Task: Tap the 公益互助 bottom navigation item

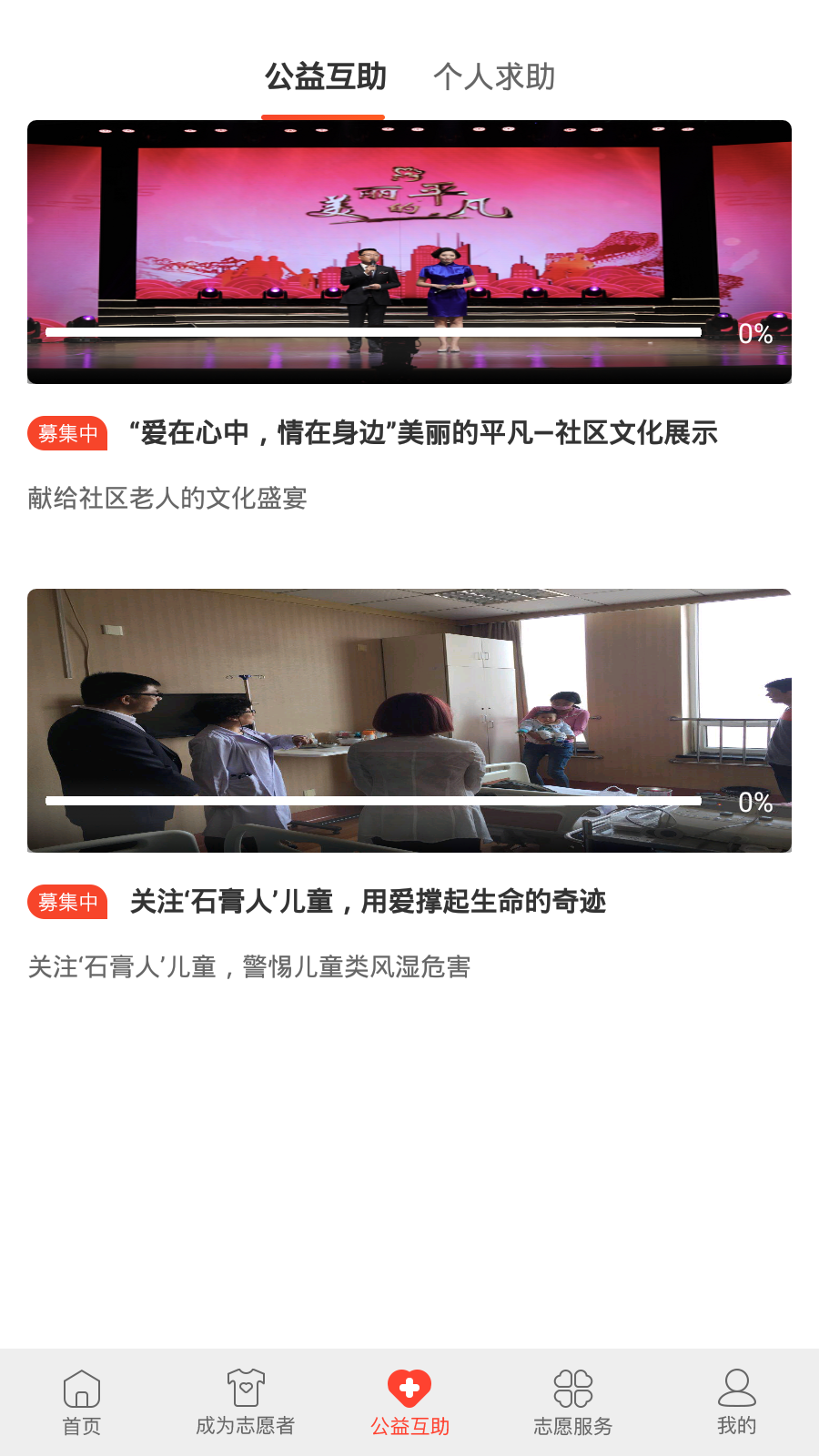Action: (x=409, y=1401)
